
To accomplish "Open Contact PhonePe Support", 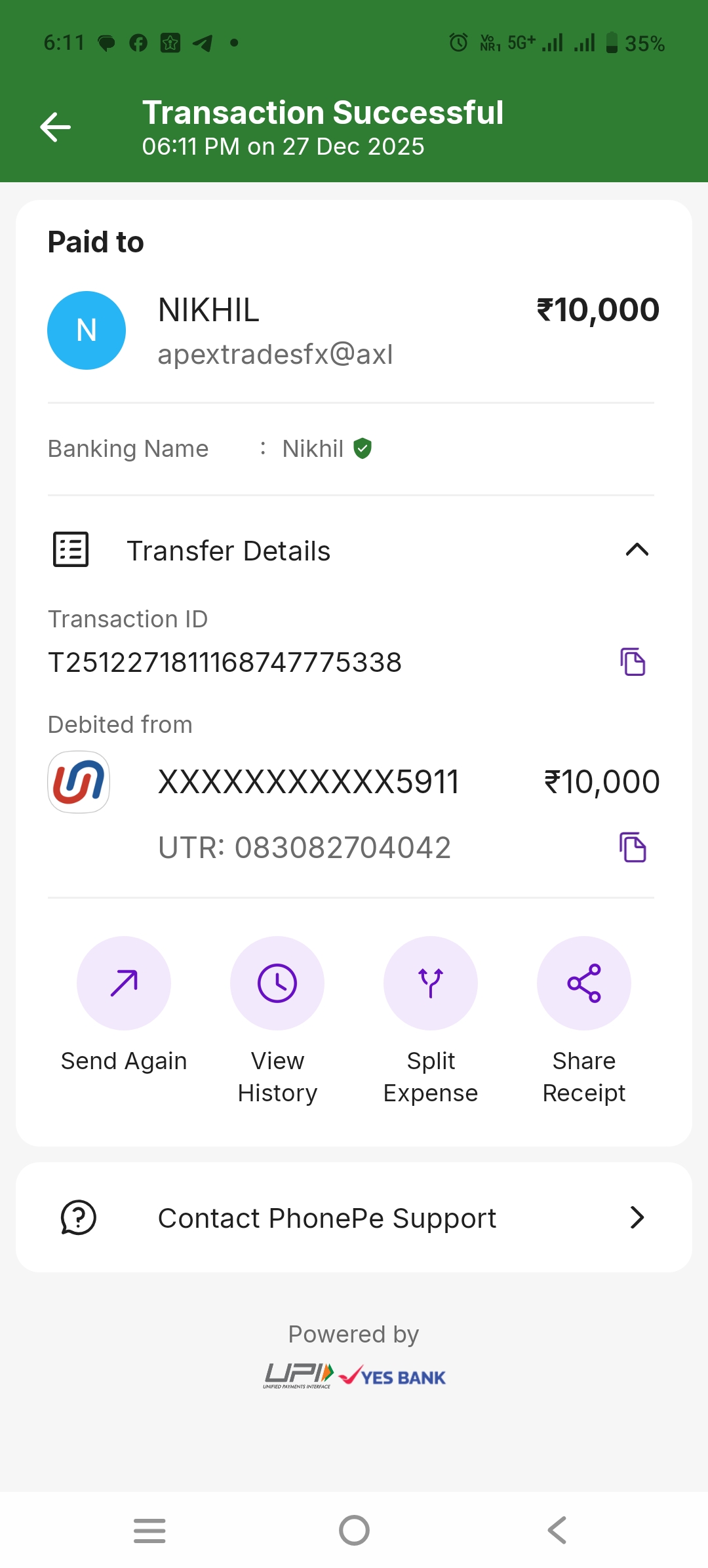I will click(354, 1218).
